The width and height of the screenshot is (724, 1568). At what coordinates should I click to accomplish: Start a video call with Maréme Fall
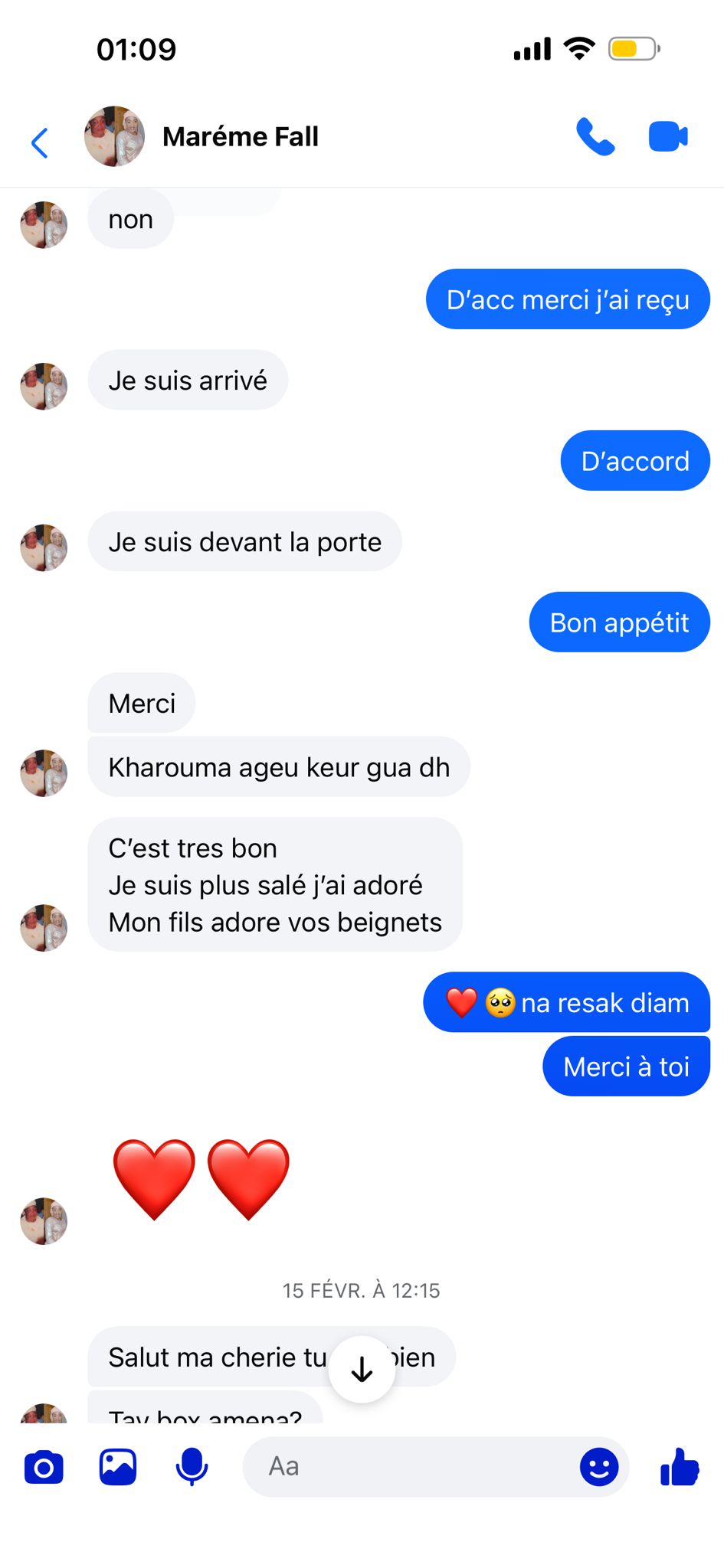(x=668, y=137)
